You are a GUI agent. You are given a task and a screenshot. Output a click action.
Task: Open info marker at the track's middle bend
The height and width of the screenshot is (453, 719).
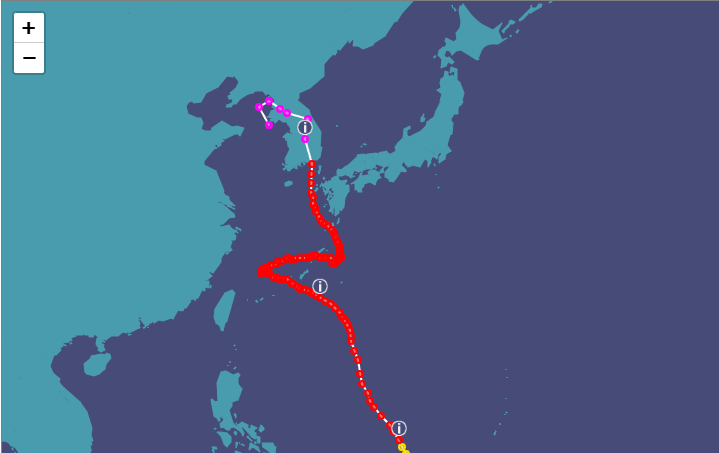tap(320, 286)
